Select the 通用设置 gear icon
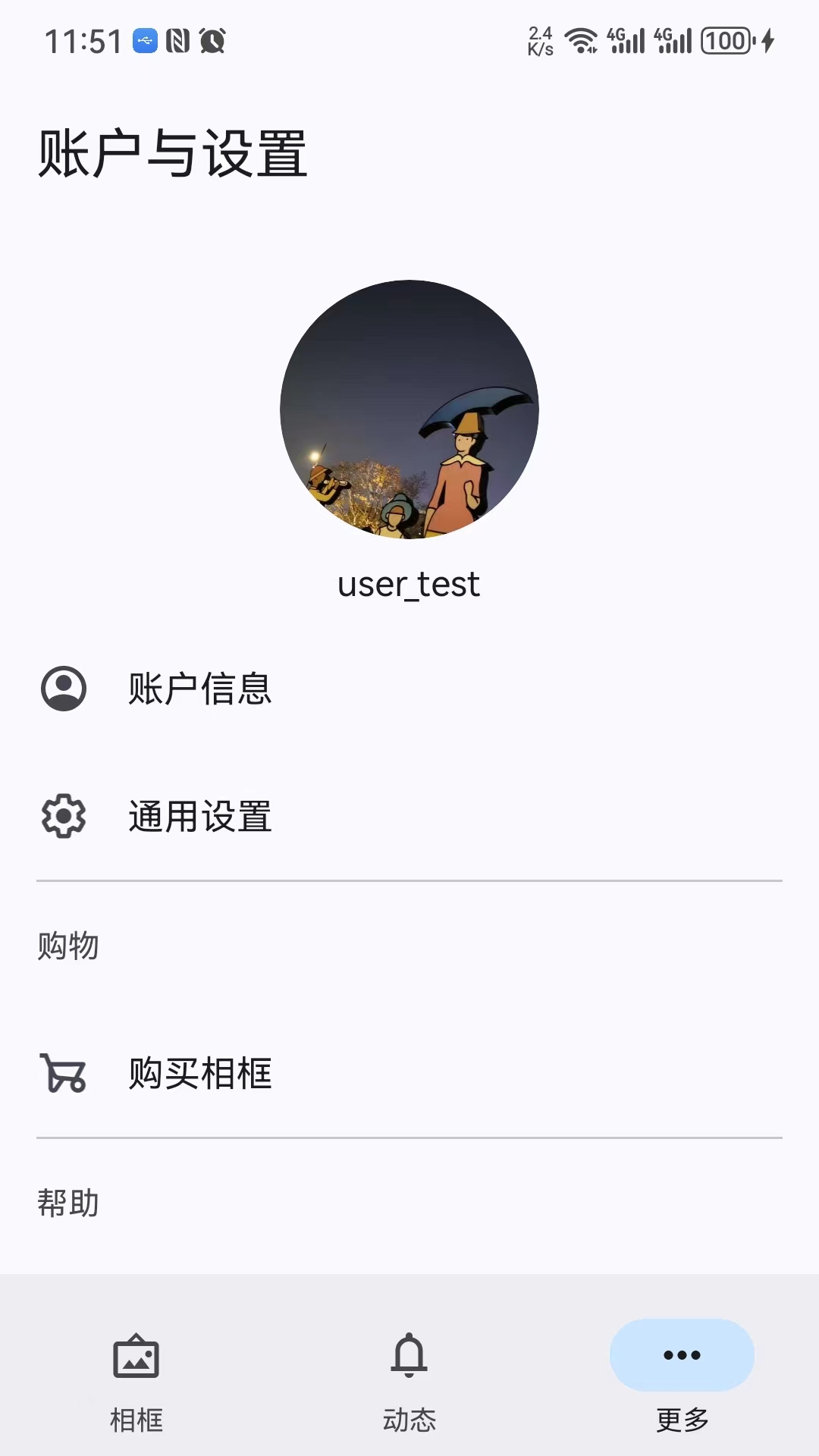 coord(62,817)
